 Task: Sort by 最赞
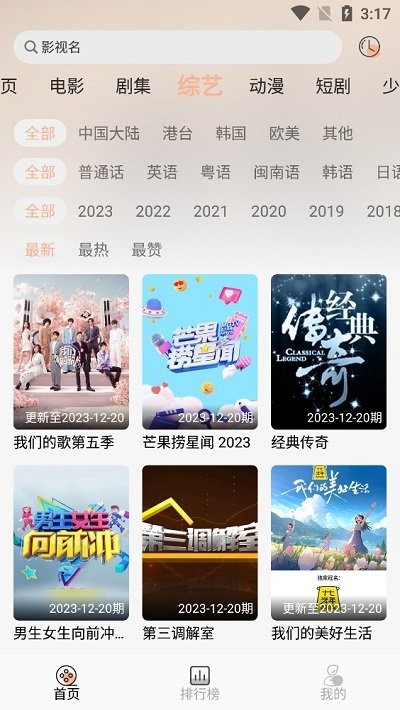[146, 249]
